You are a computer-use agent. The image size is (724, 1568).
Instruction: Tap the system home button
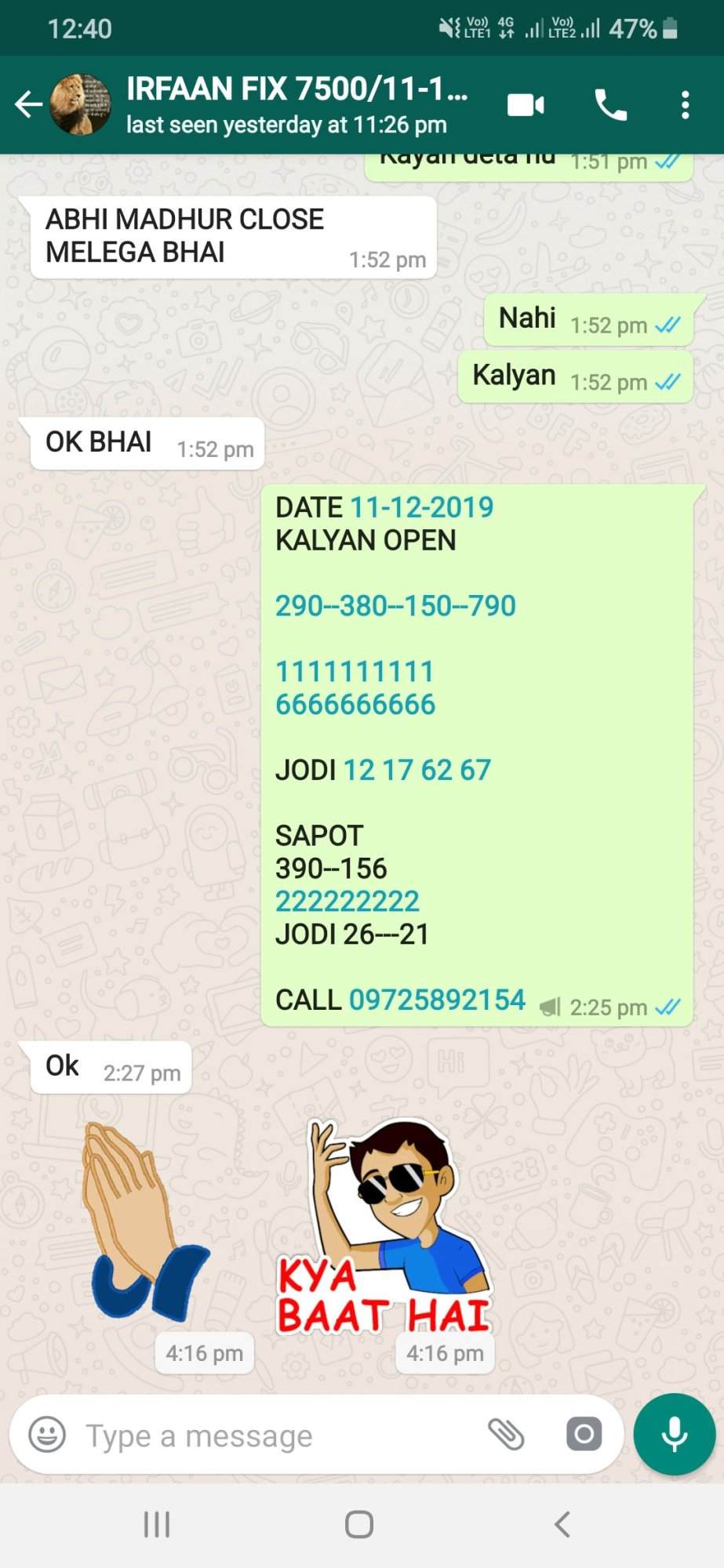pyautogui.click(x=359, y=1525)
